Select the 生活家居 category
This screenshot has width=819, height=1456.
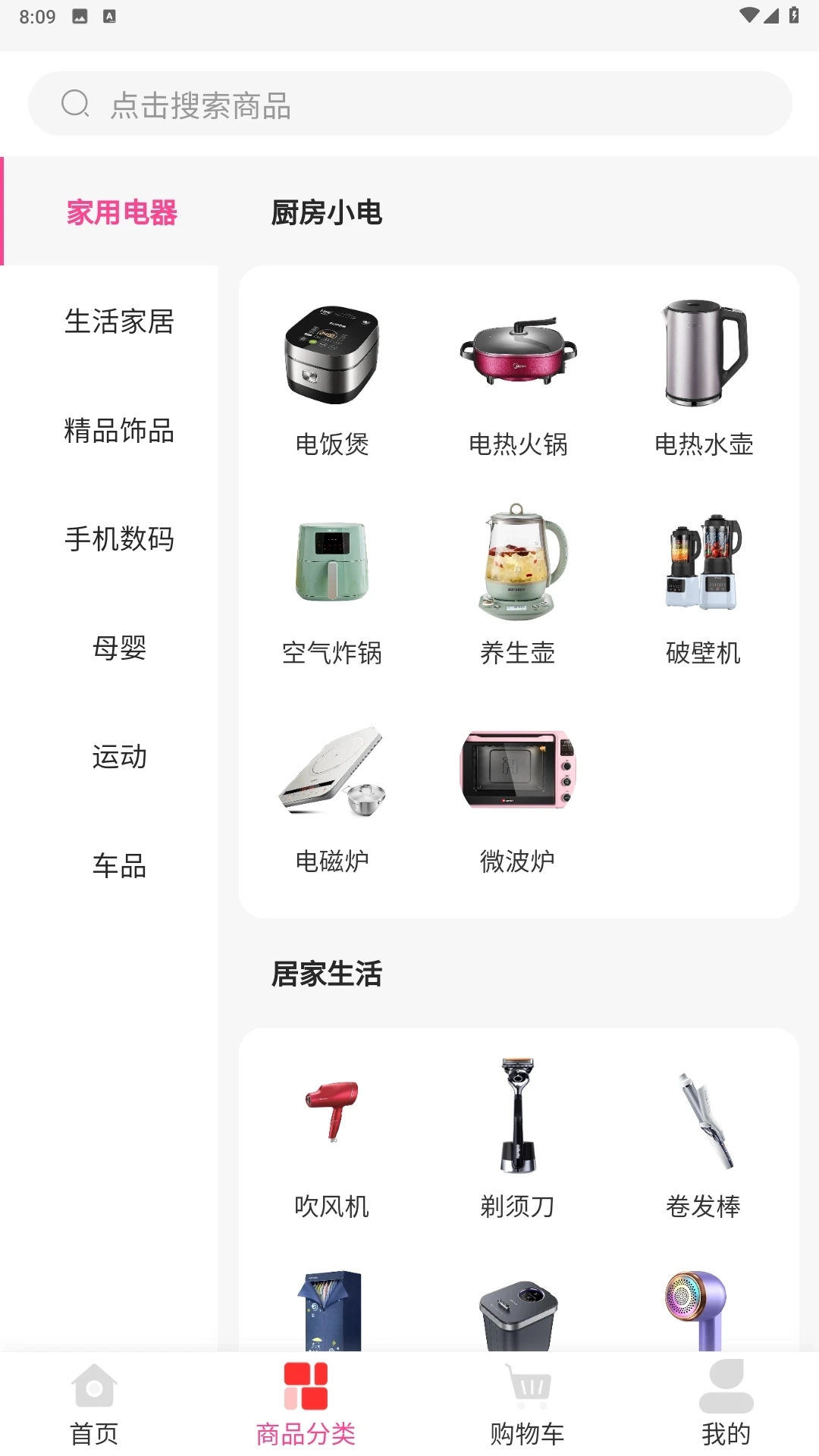[119, 322]
